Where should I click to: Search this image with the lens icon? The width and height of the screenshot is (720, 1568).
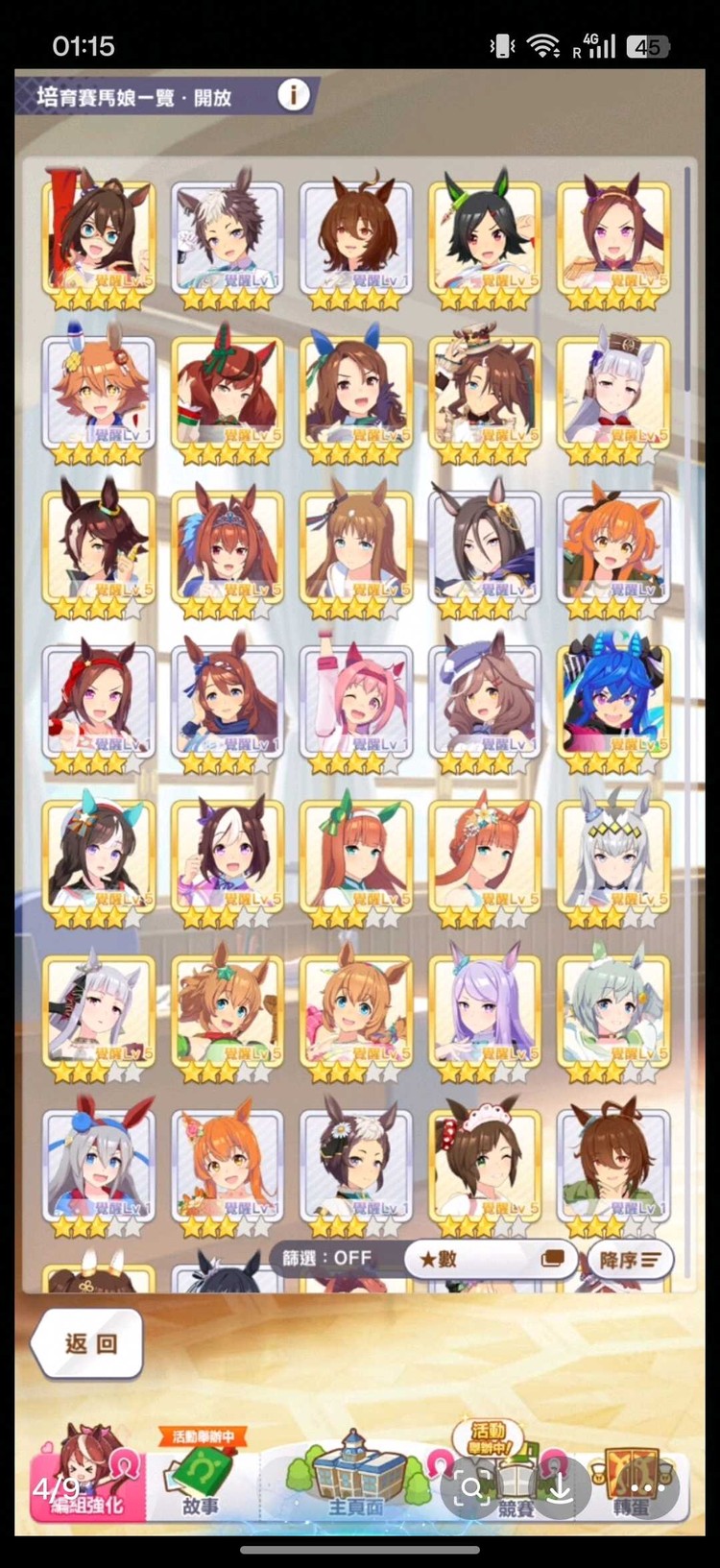click(x=472, y=1488)
